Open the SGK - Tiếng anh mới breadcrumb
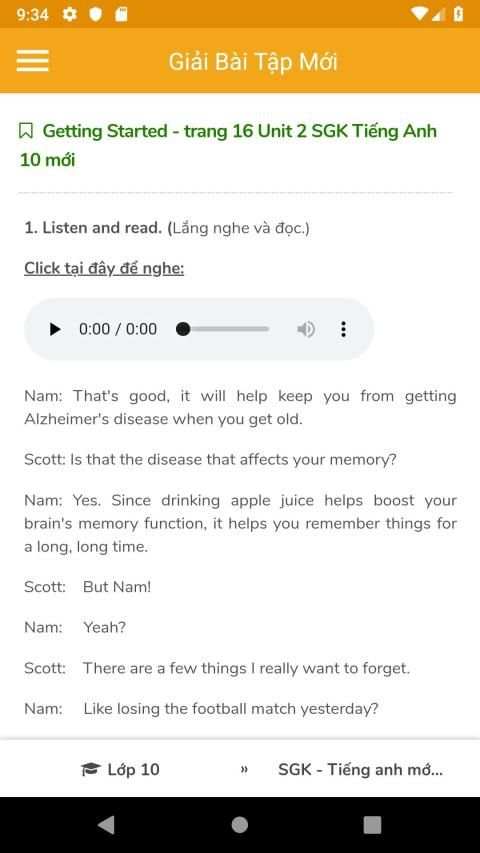The image size is (480, 853). pos(360,769)
